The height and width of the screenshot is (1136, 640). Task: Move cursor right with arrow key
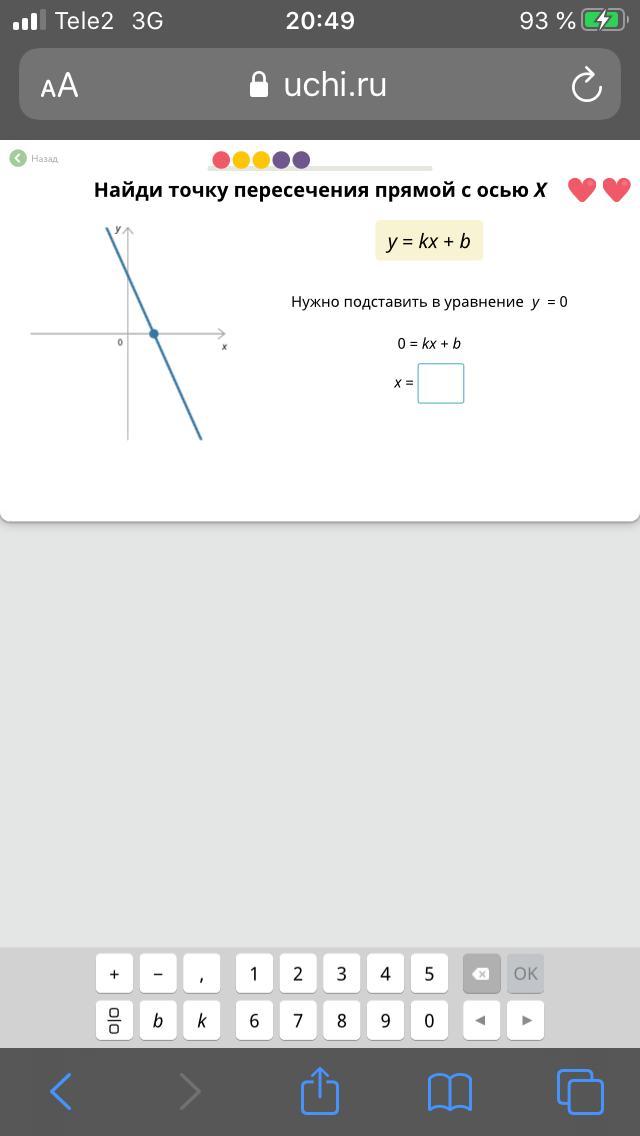pyautogui.click(x=525, y=1021)
